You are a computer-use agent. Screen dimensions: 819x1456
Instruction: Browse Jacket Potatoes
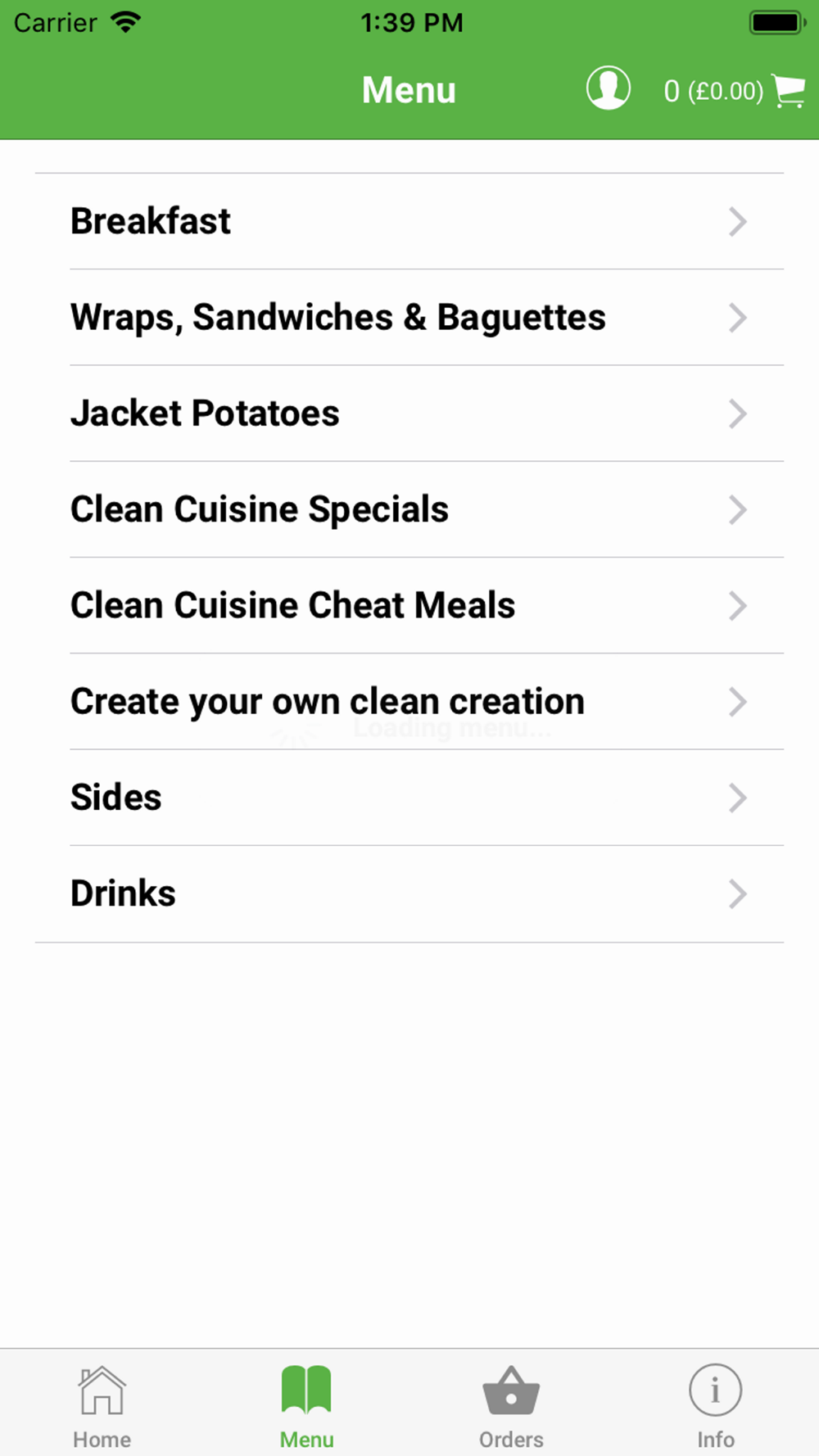click(x=409, y=413)
